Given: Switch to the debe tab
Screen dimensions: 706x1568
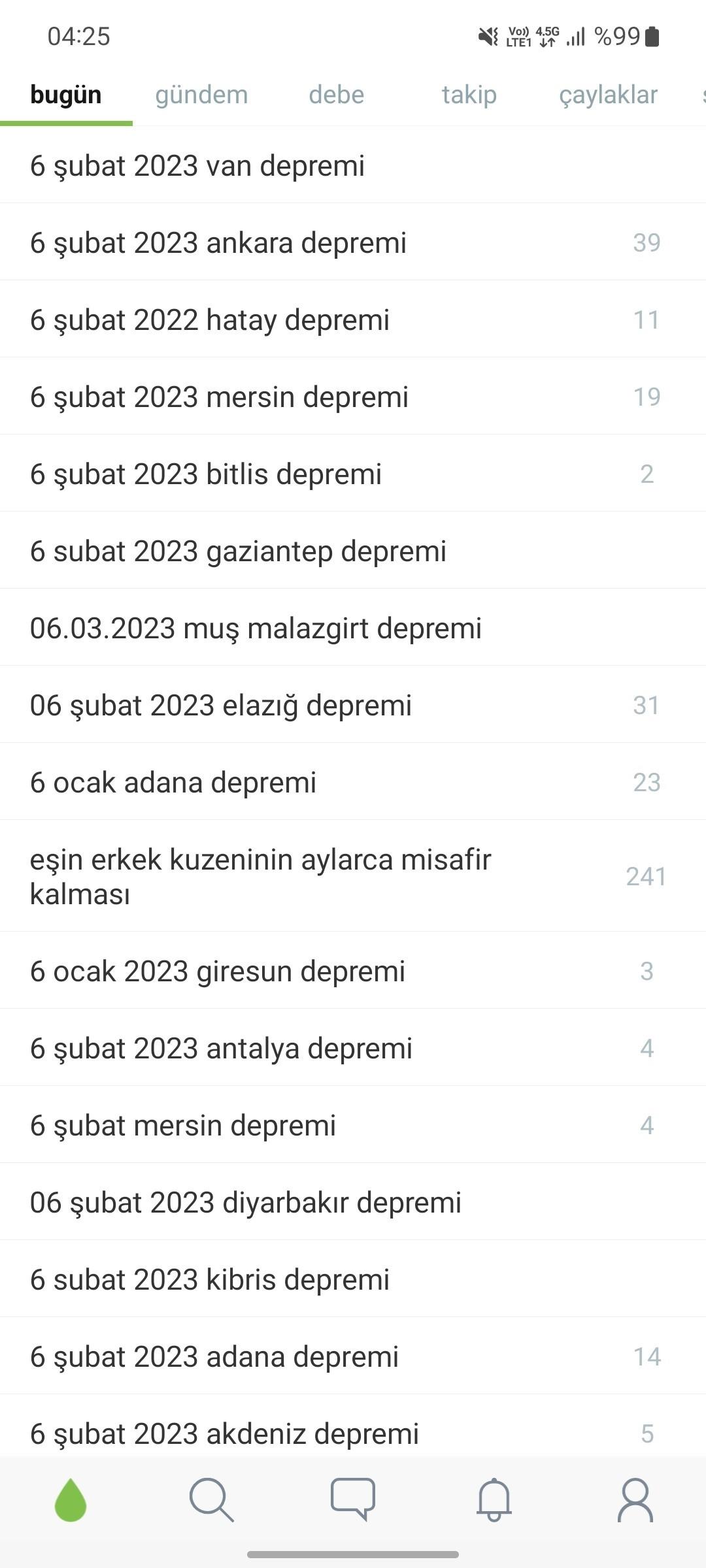Looking at the screenshot, I should tap(336, 95).
